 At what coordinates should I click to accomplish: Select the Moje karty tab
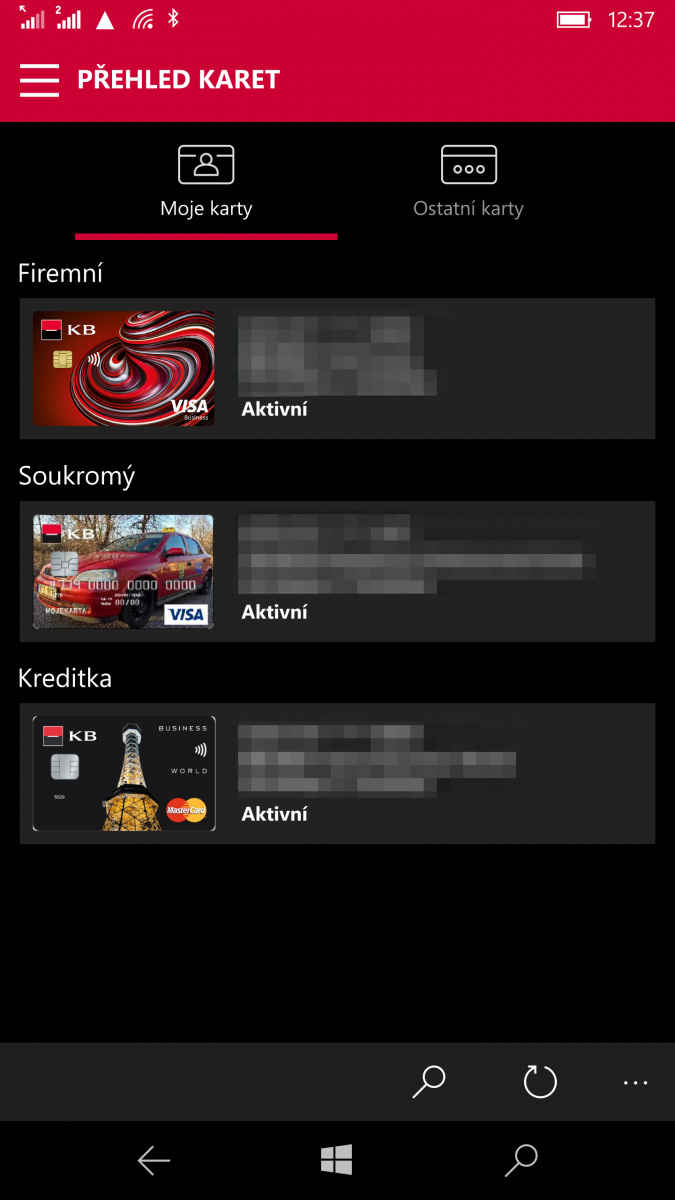[x=206, y=182]
